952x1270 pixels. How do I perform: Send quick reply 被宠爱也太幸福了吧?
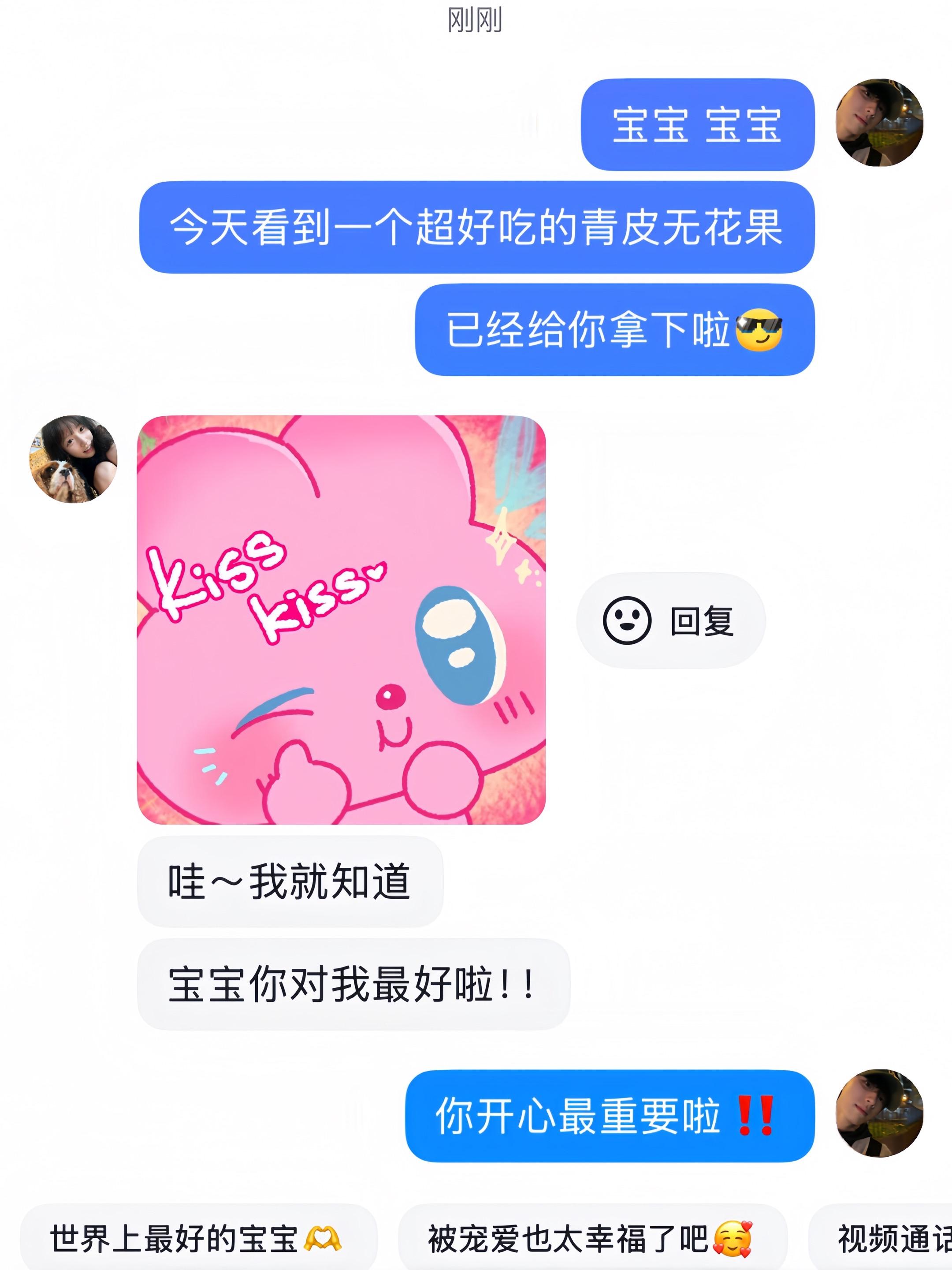tap(591, 1239)
